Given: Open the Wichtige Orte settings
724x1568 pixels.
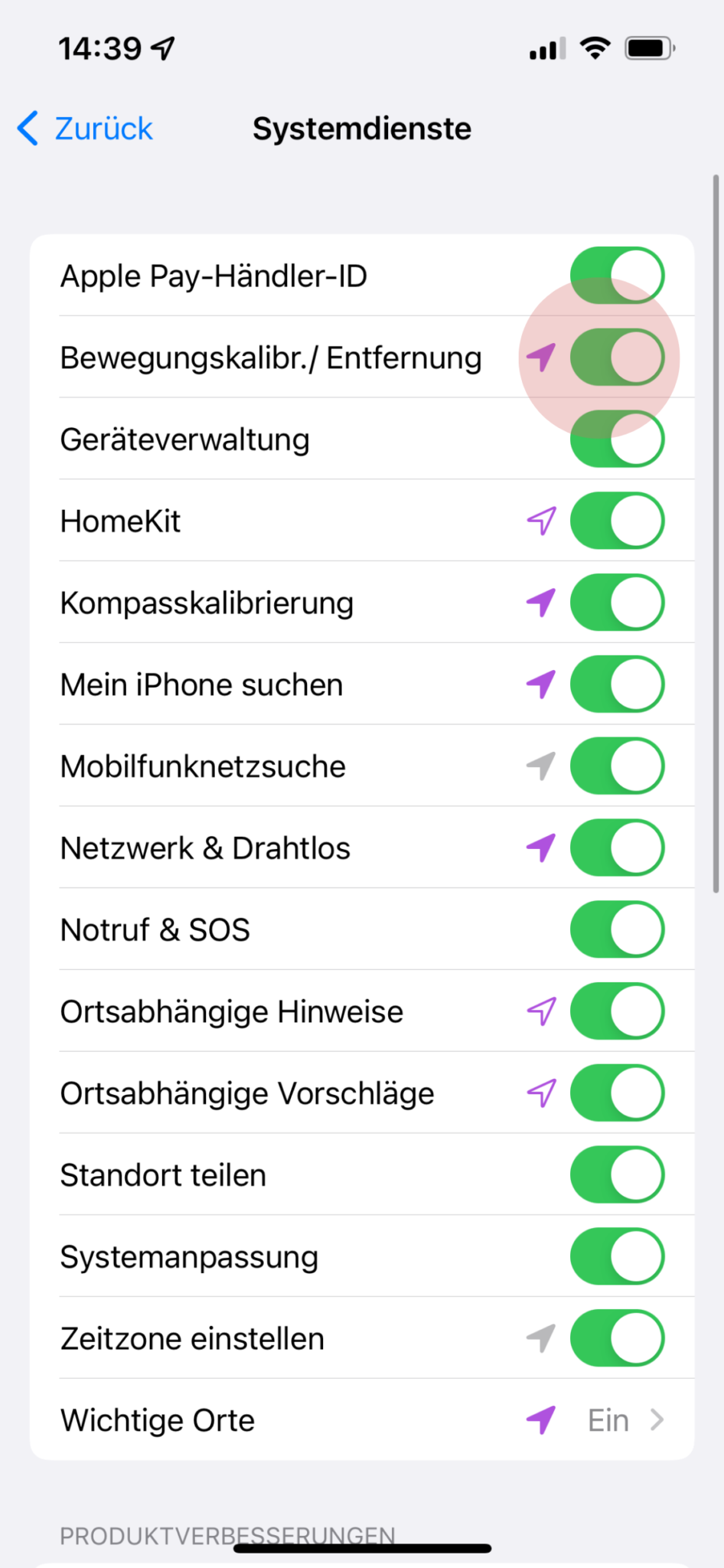Looking at the screenshot, I should click(361, 1420).
